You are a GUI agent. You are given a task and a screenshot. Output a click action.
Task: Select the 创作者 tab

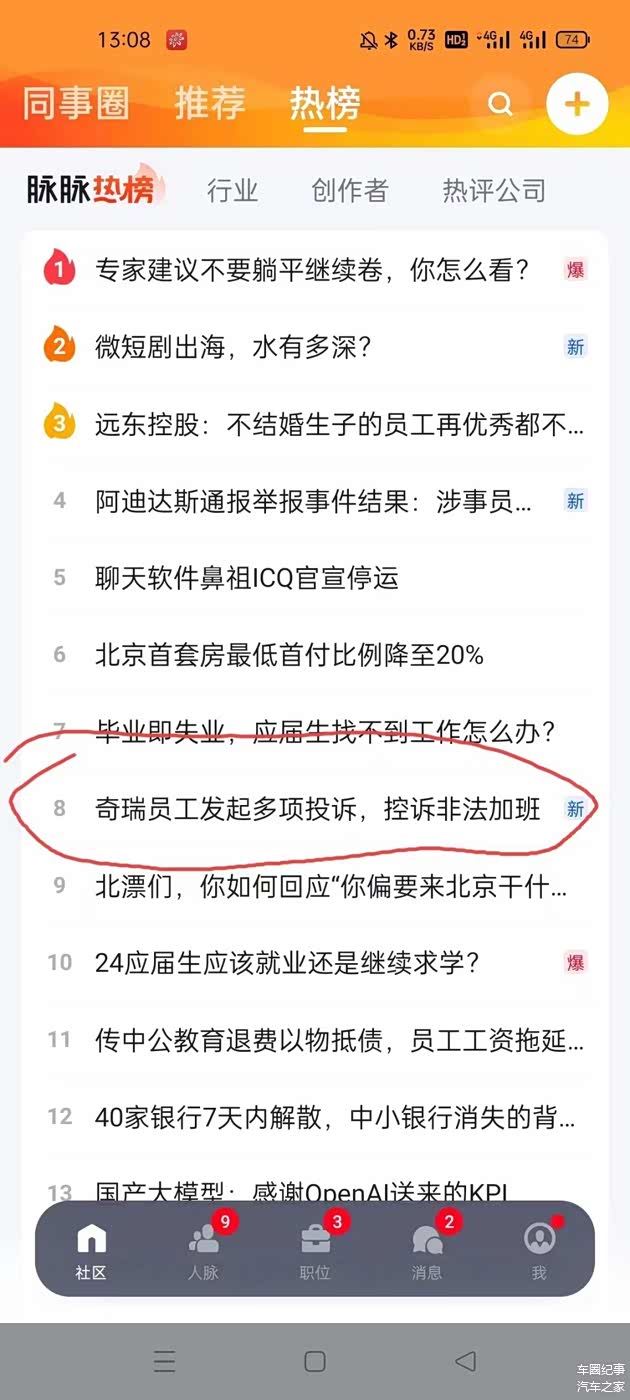(349, 190)
